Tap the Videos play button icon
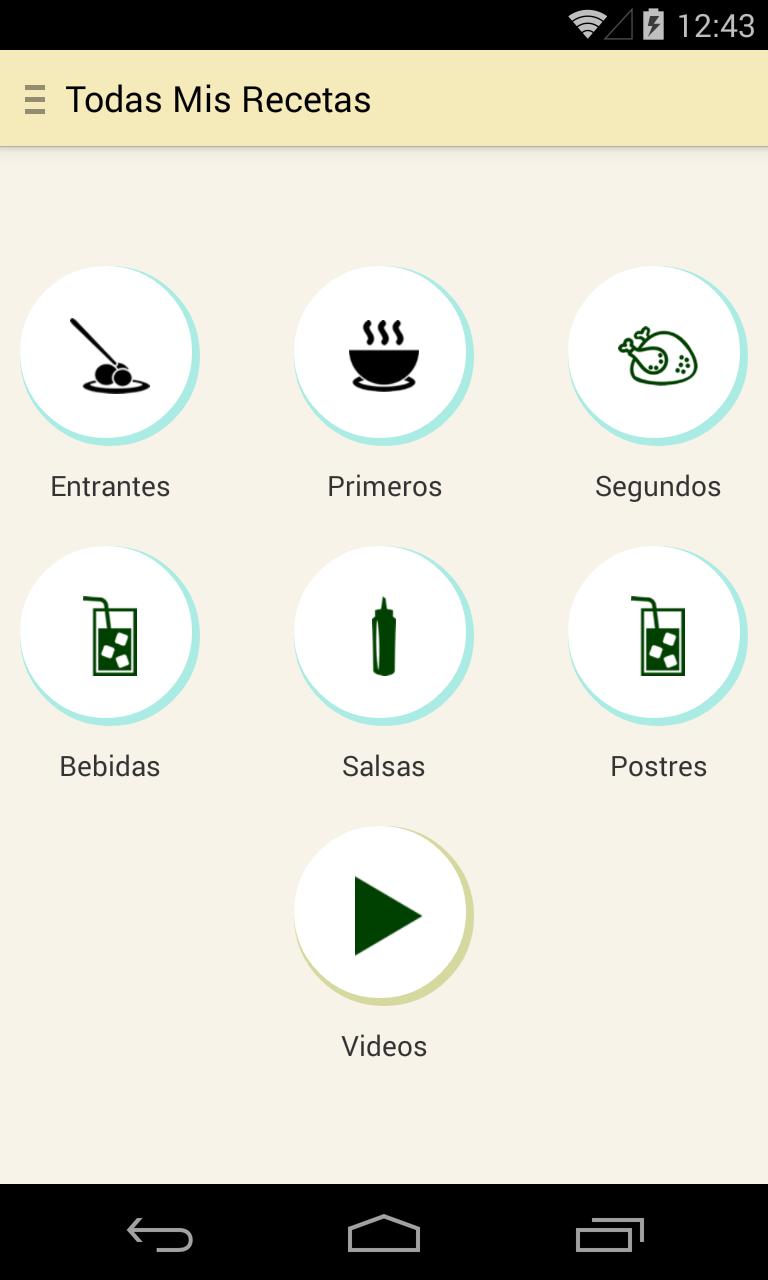 pos(383,912)
